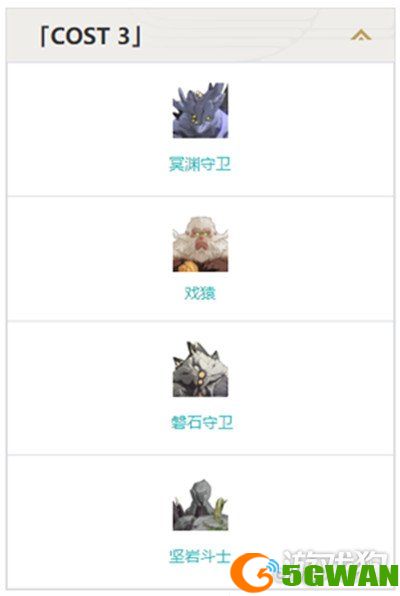Open the 戏猿 link
The height and width of the screenshot is (596, 400).
point(200,293)
